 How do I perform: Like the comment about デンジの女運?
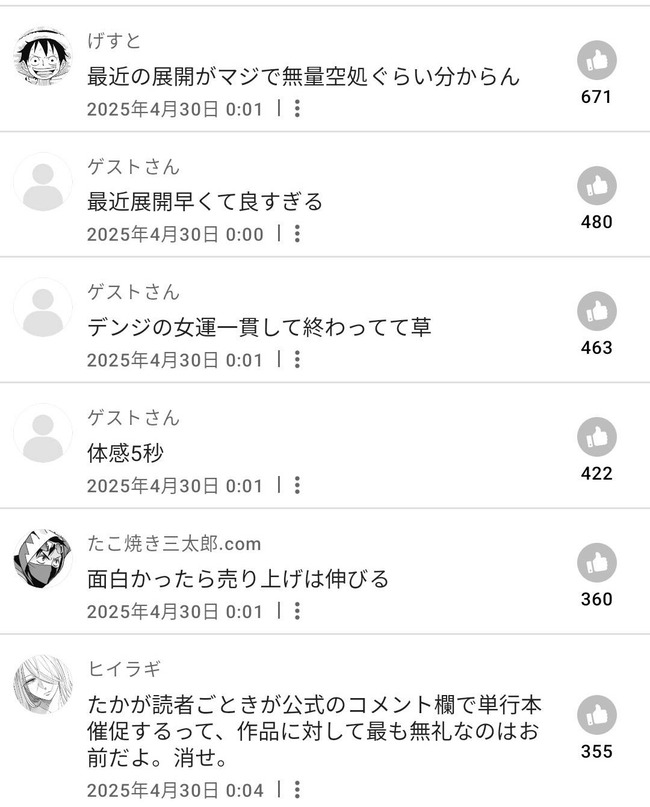(x=596, y=311)
